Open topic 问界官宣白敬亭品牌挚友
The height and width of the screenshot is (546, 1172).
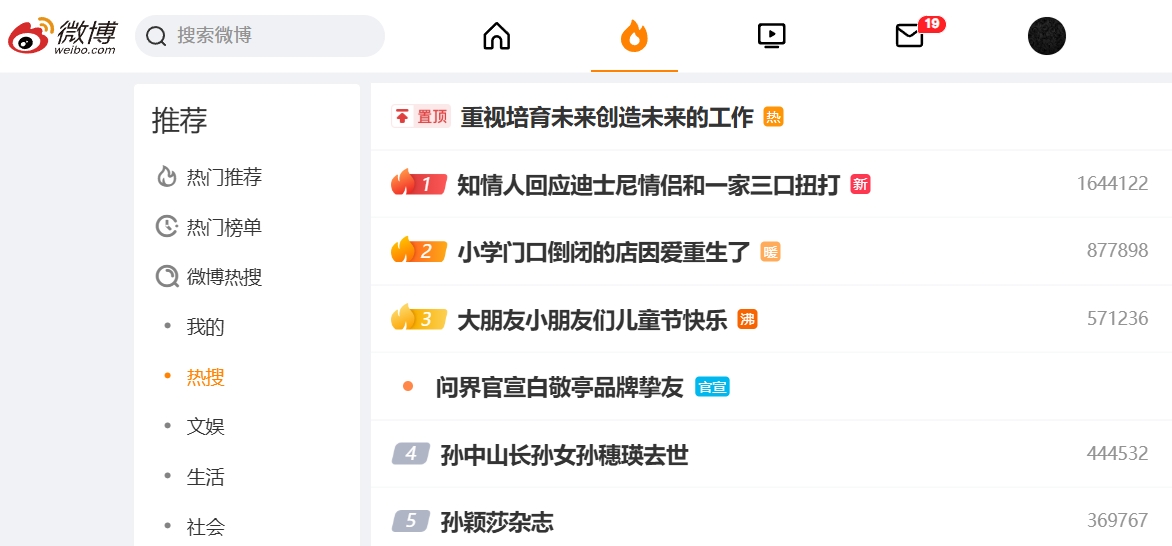coord(560,387)
